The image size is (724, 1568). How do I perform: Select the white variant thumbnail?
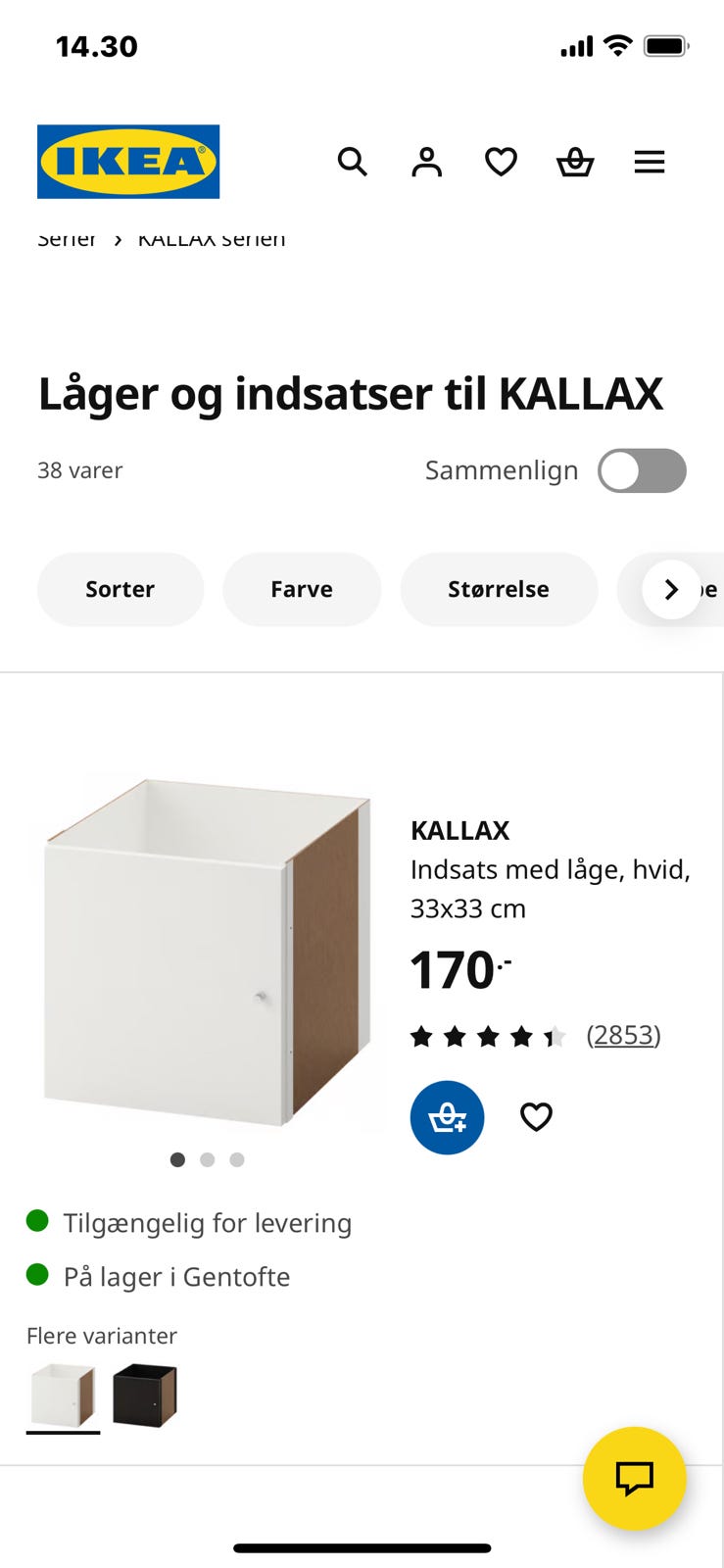[63, 1394]
